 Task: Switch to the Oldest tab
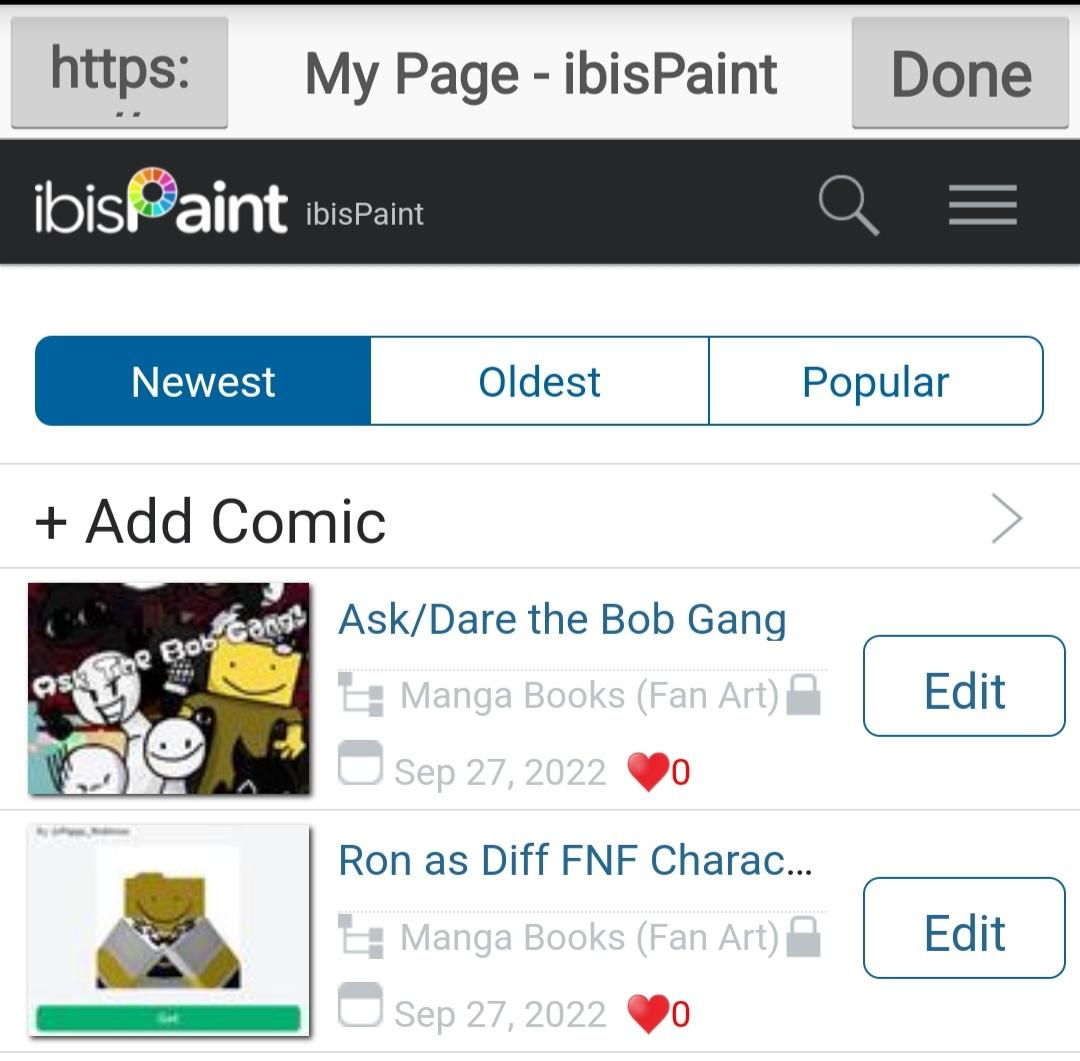539,381
